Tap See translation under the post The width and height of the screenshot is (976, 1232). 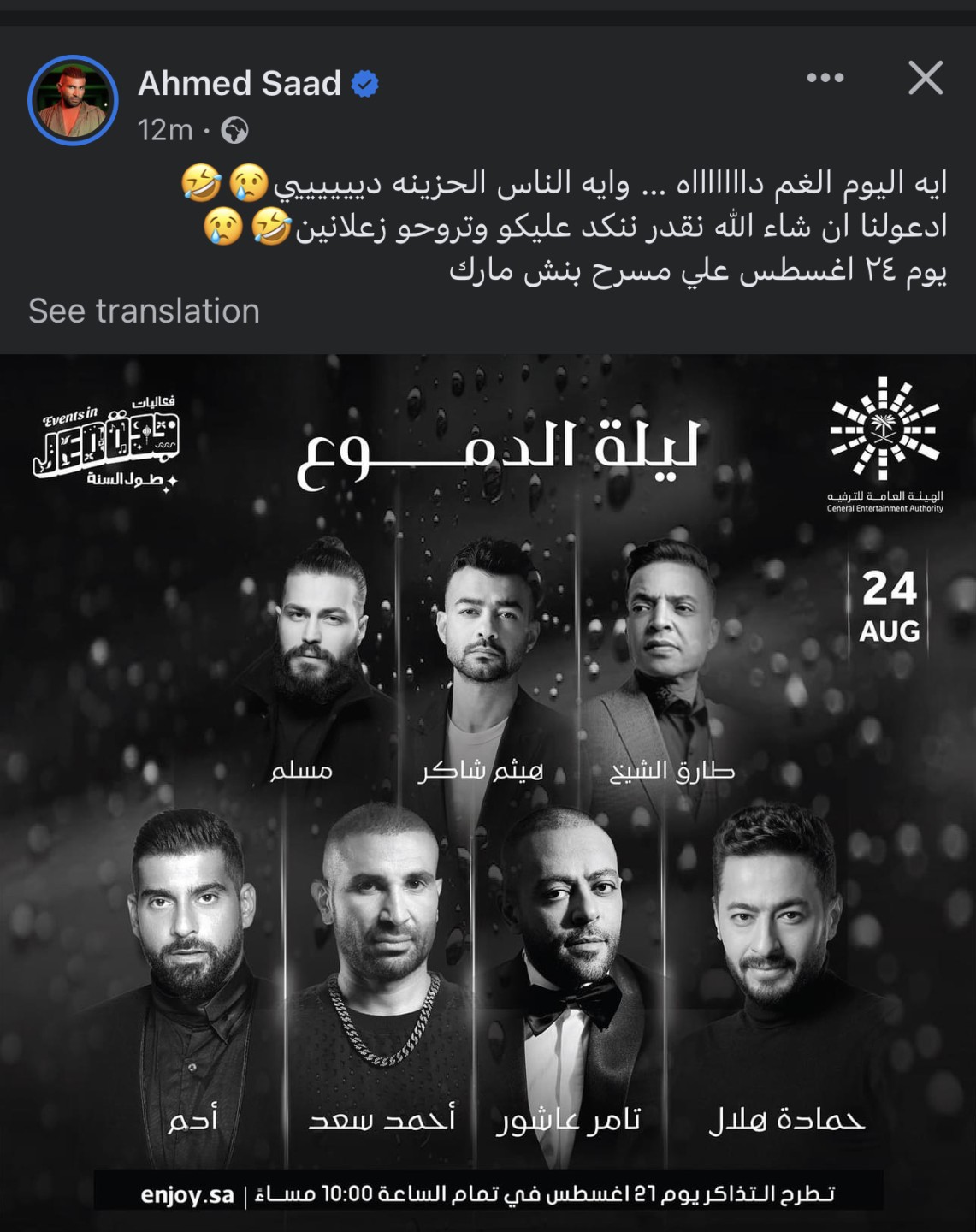coord(144,311)
